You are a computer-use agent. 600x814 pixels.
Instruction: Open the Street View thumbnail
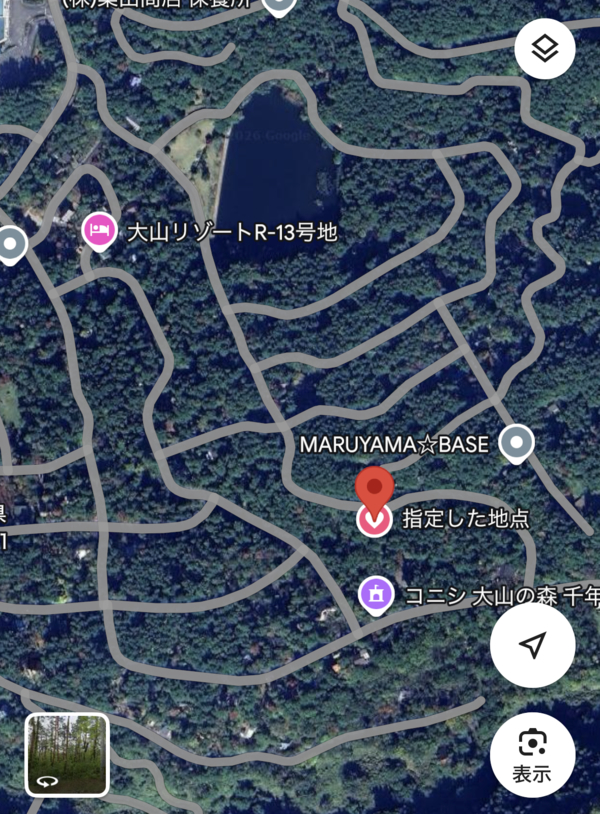(x=67, y=754)
